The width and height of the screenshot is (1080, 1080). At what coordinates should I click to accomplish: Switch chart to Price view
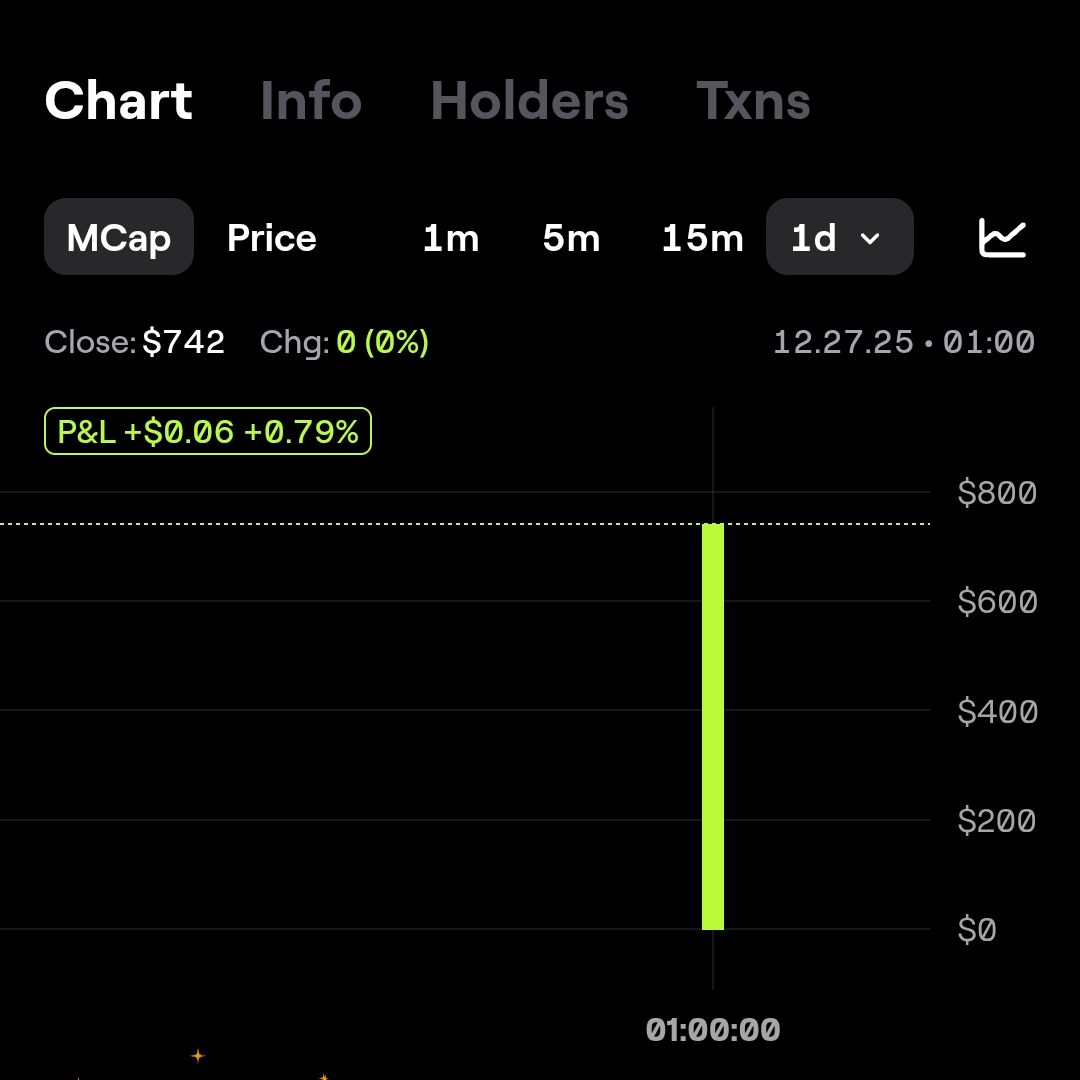pos(271,237)
